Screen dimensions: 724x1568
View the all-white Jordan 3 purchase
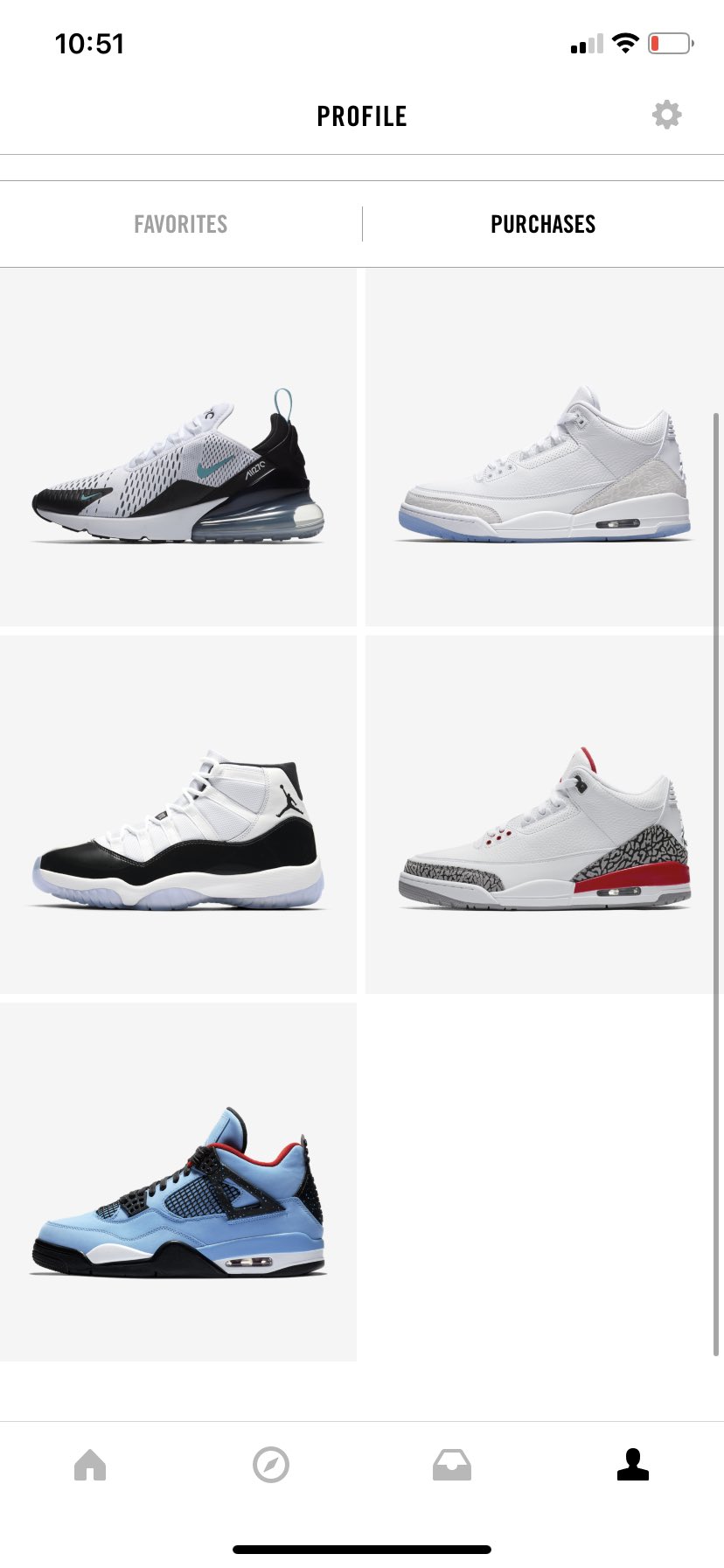coord(545,447)
